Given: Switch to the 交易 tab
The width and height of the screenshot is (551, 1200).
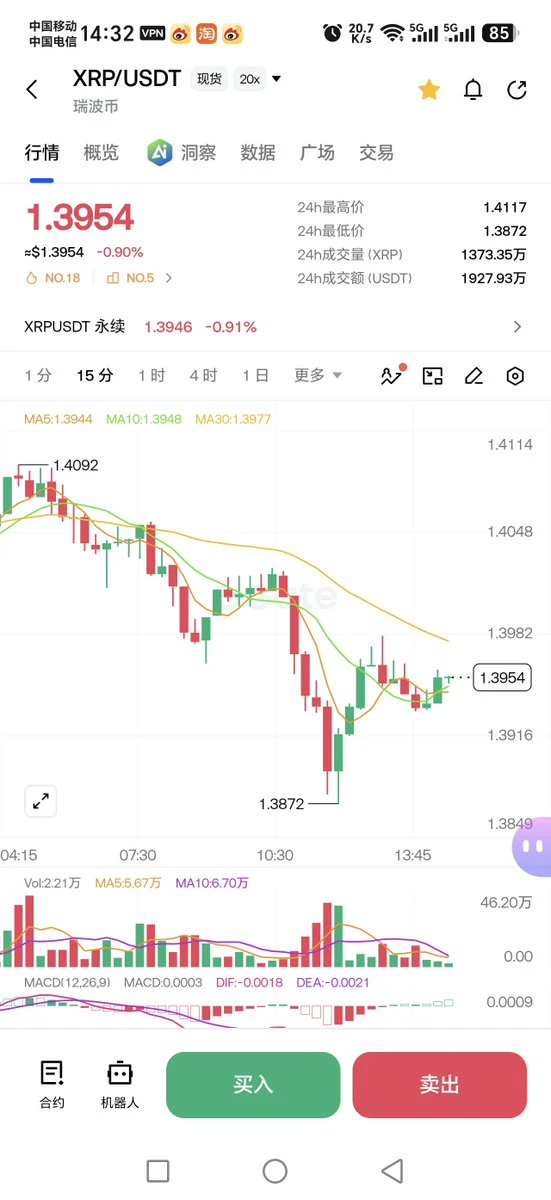Looking at the screenshot, I should pos(376,153).
